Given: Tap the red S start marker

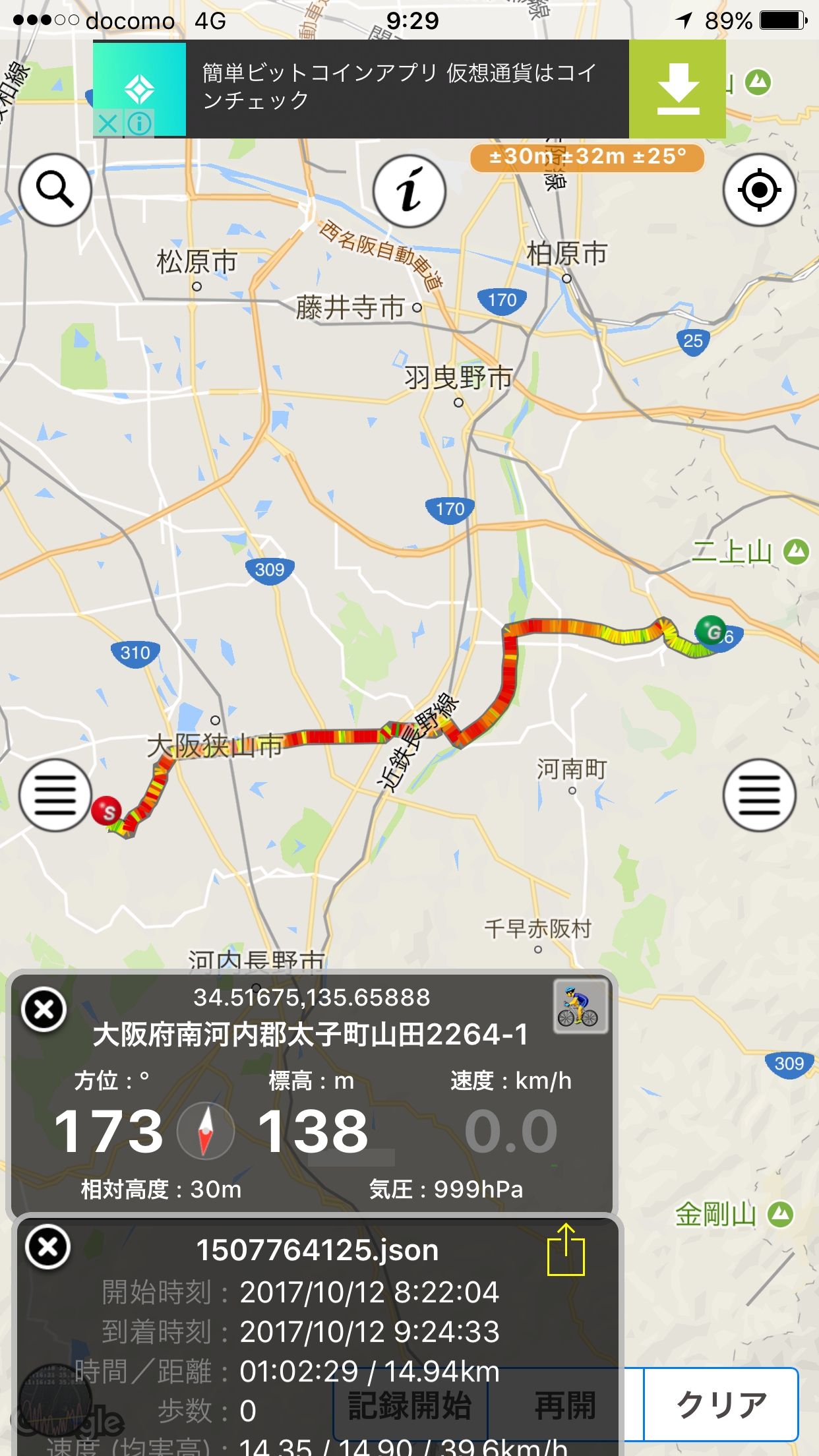Looking at the screenshot, I should [x=107, y=812].
